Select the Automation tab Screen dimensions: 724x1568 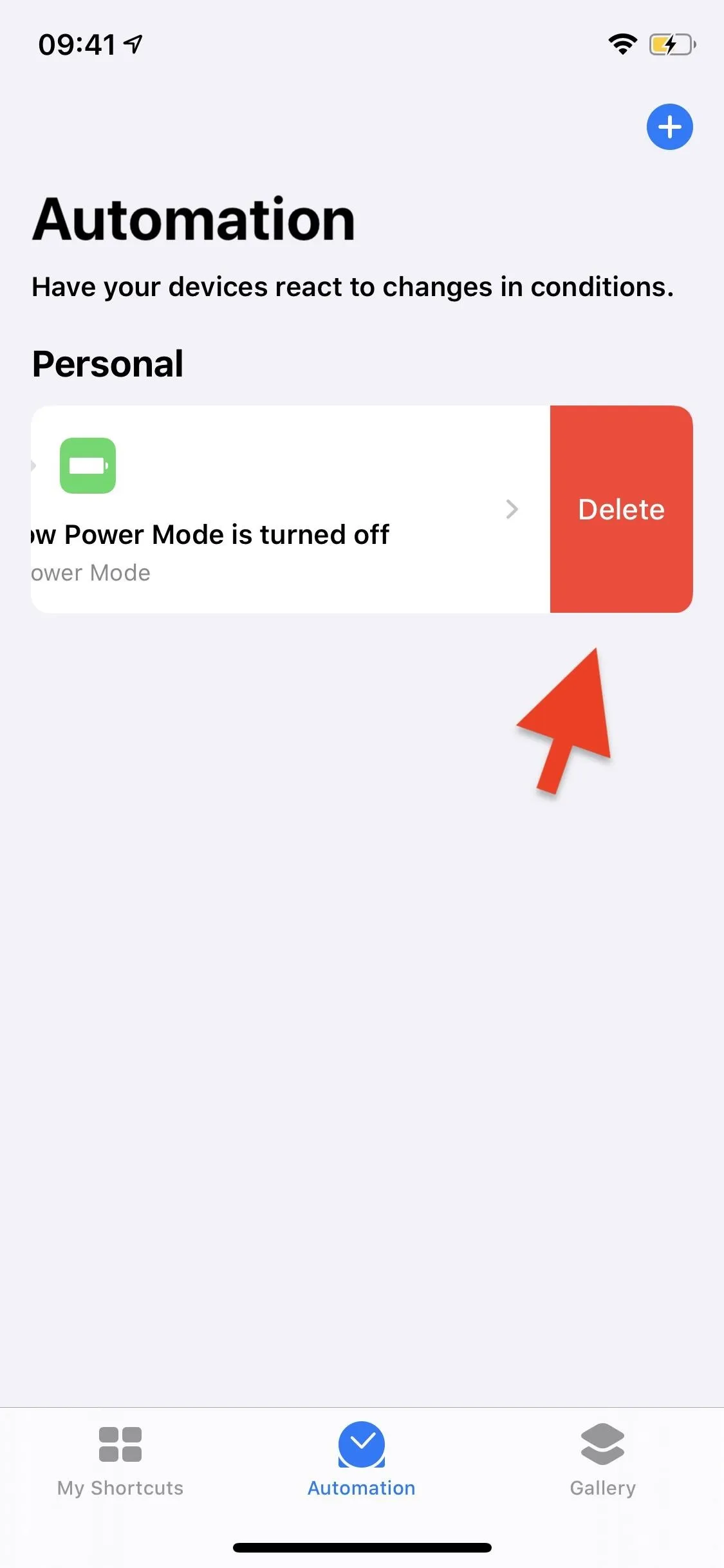coord(362,1461)
